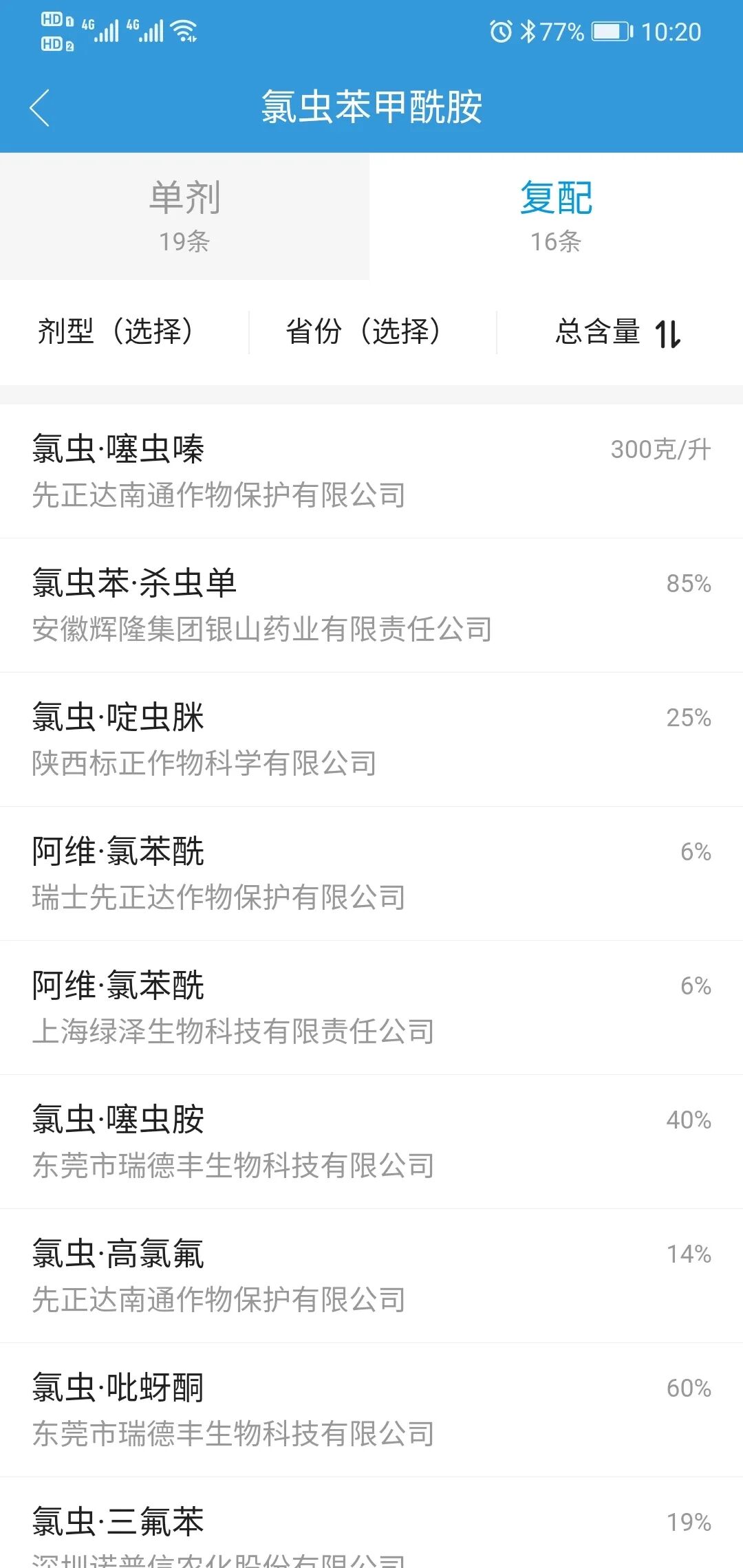This screenshot has height=1568, width=743.
Task: Go back using the header arrow
Action: (40, 108)
